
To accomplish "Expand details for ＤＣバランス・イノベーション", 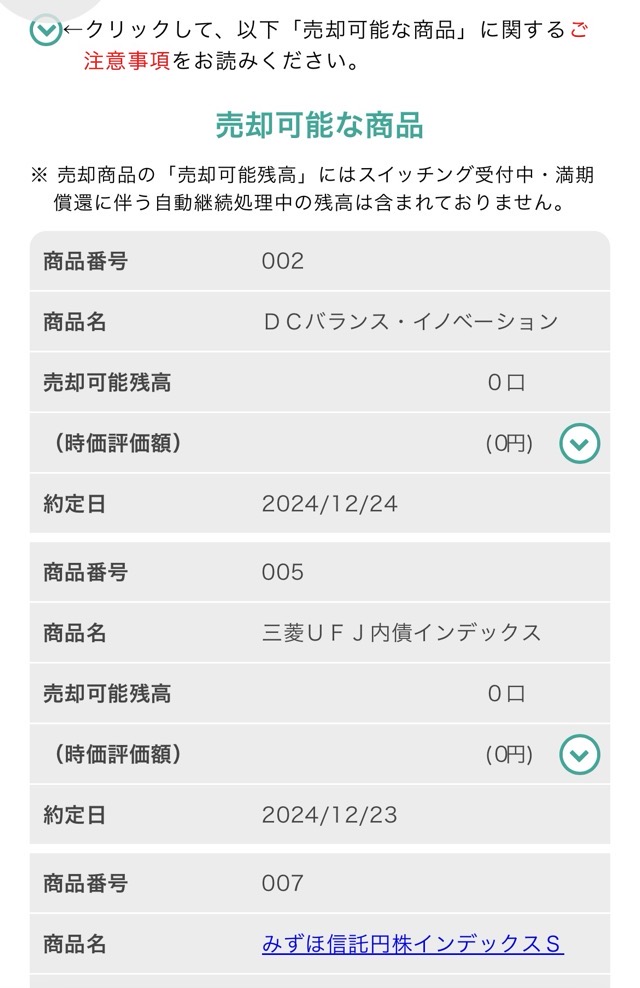I will pyautogui.click(x=579, y=443).
